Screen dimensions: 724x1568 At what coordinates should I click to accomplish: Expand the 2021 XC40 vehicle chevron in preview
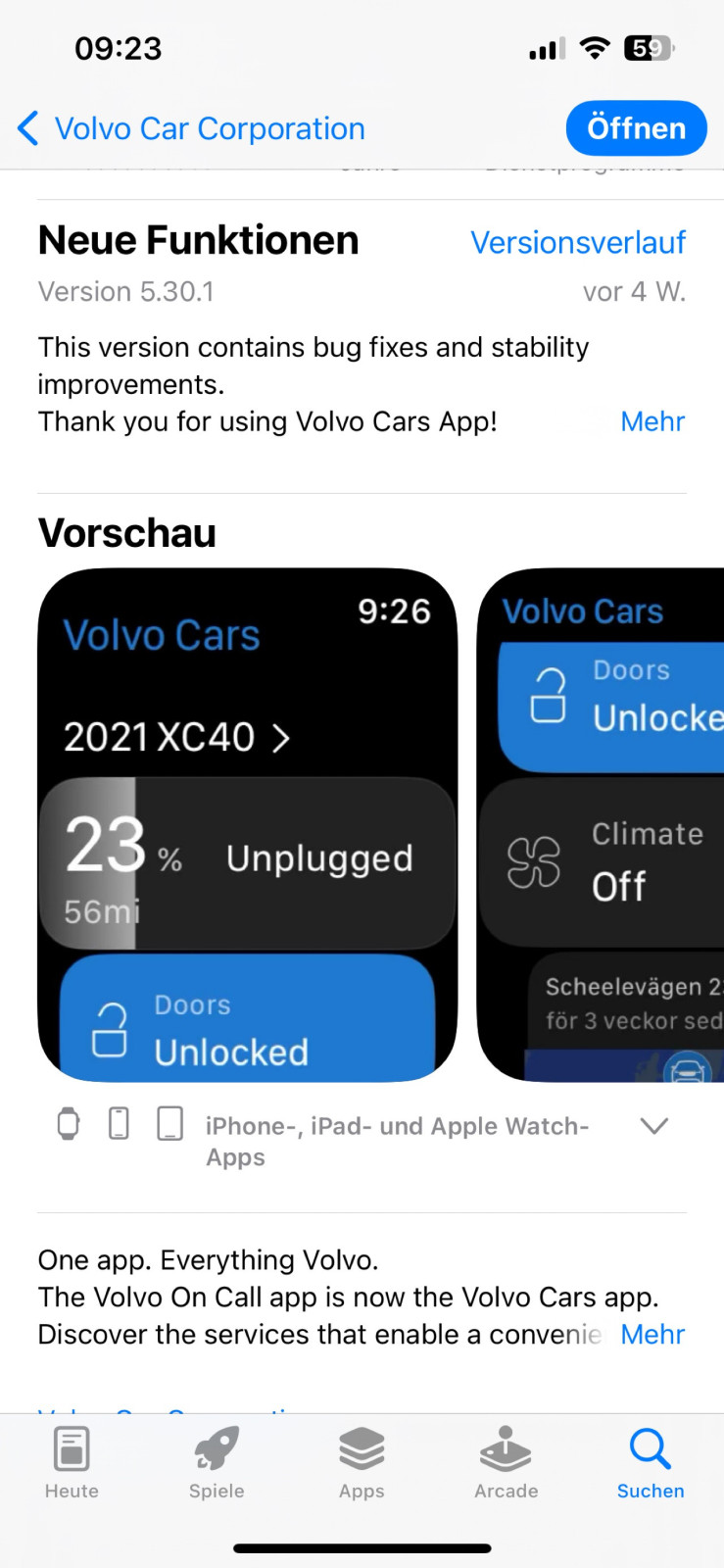click(x=282, y=737)
